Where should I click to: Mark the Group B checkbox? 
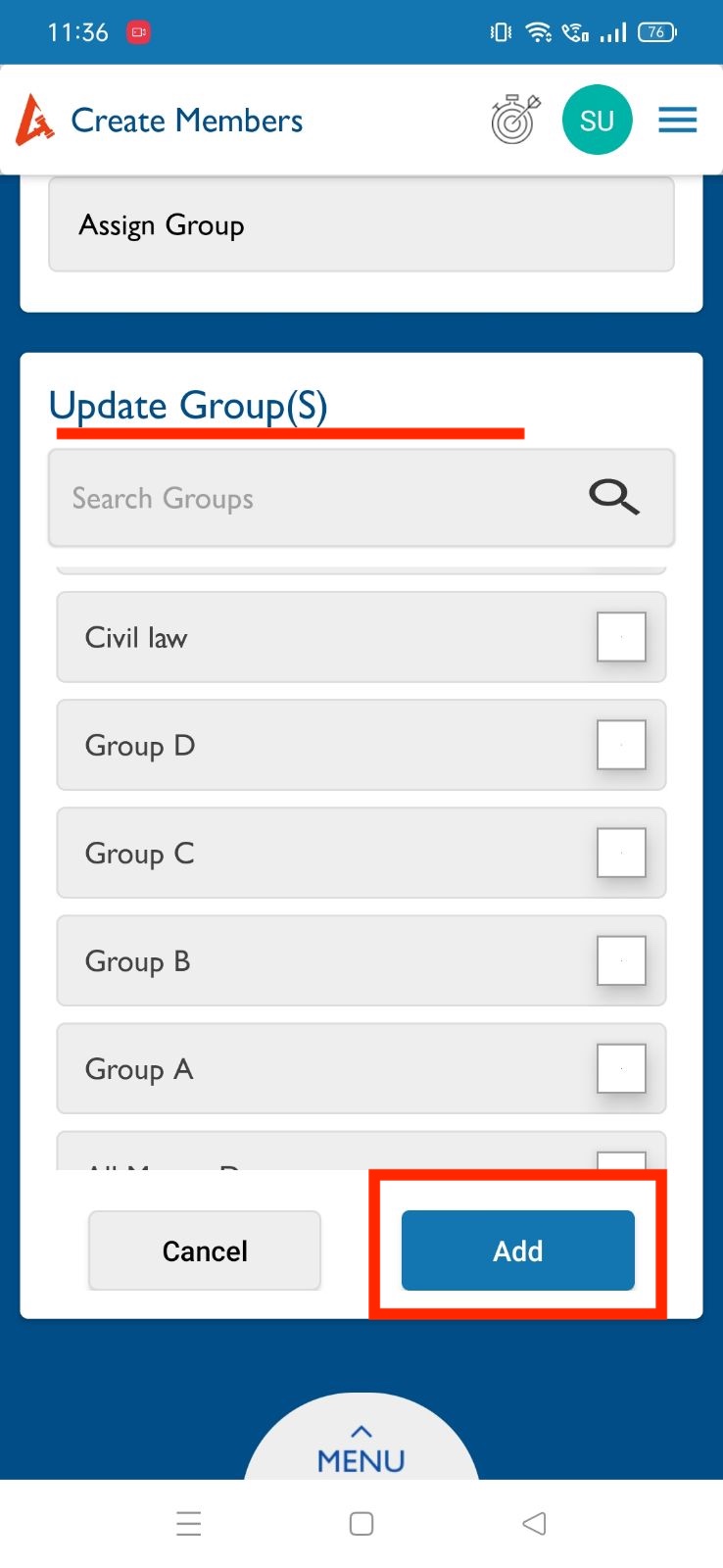point(621,960)
